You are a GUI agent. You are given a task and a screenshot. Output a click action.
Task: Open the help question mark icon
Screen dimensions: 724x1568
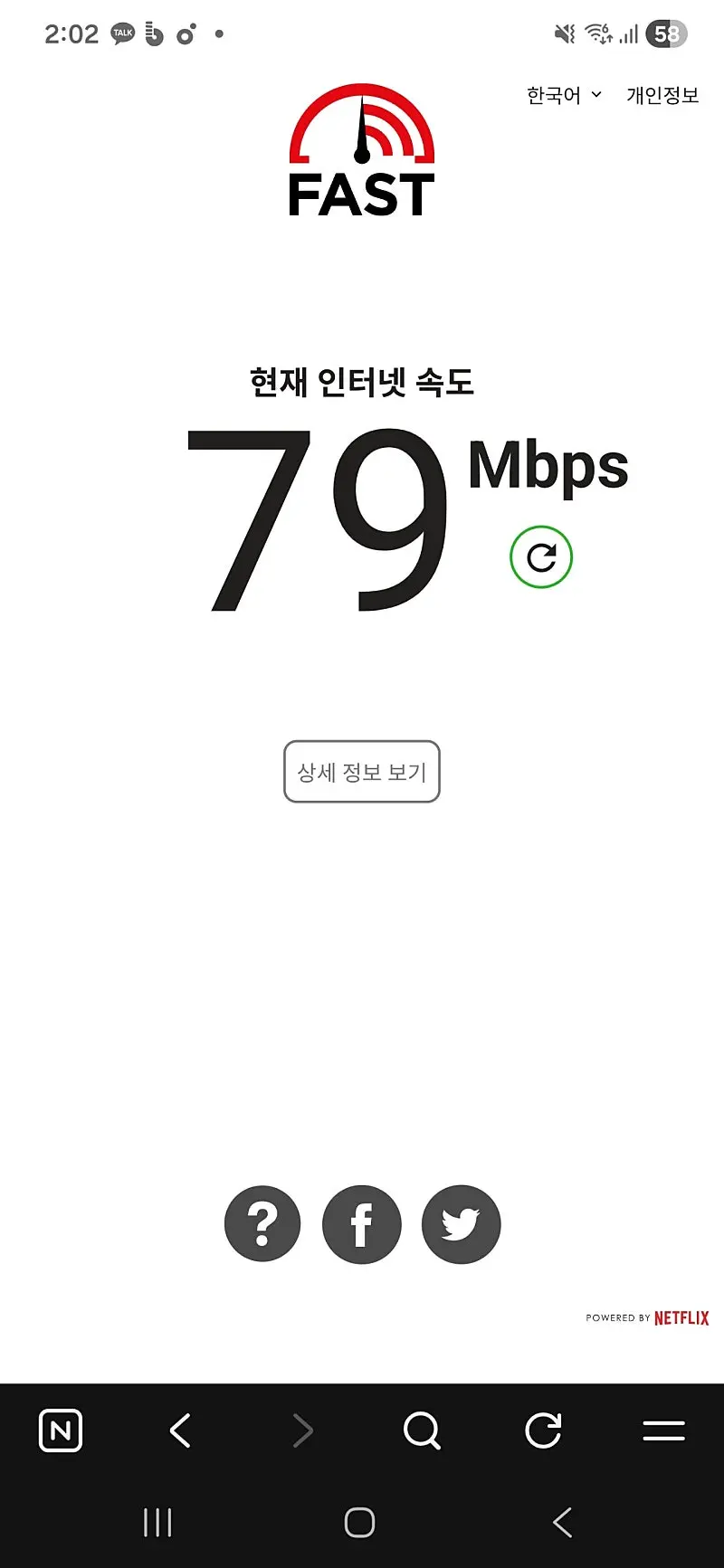tap(262, 1224)
